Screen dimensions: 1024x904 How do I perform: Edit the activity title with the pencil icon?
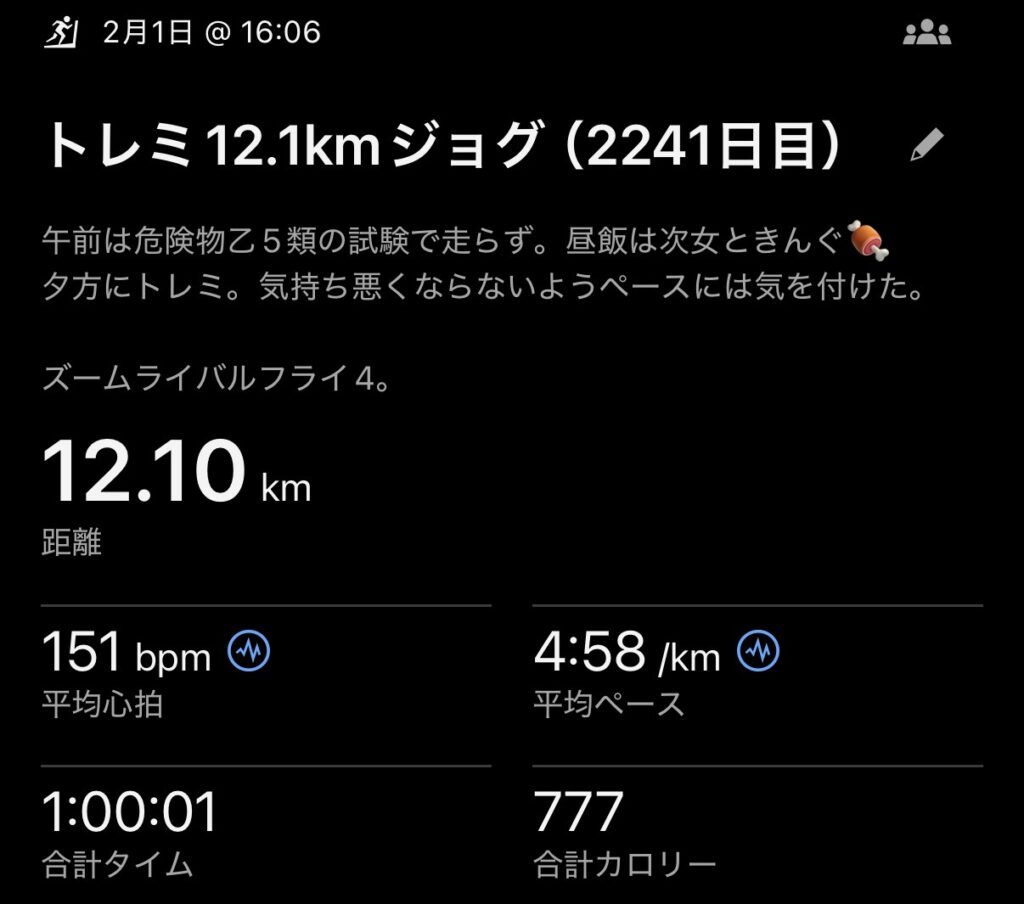[x=927, y=146]
